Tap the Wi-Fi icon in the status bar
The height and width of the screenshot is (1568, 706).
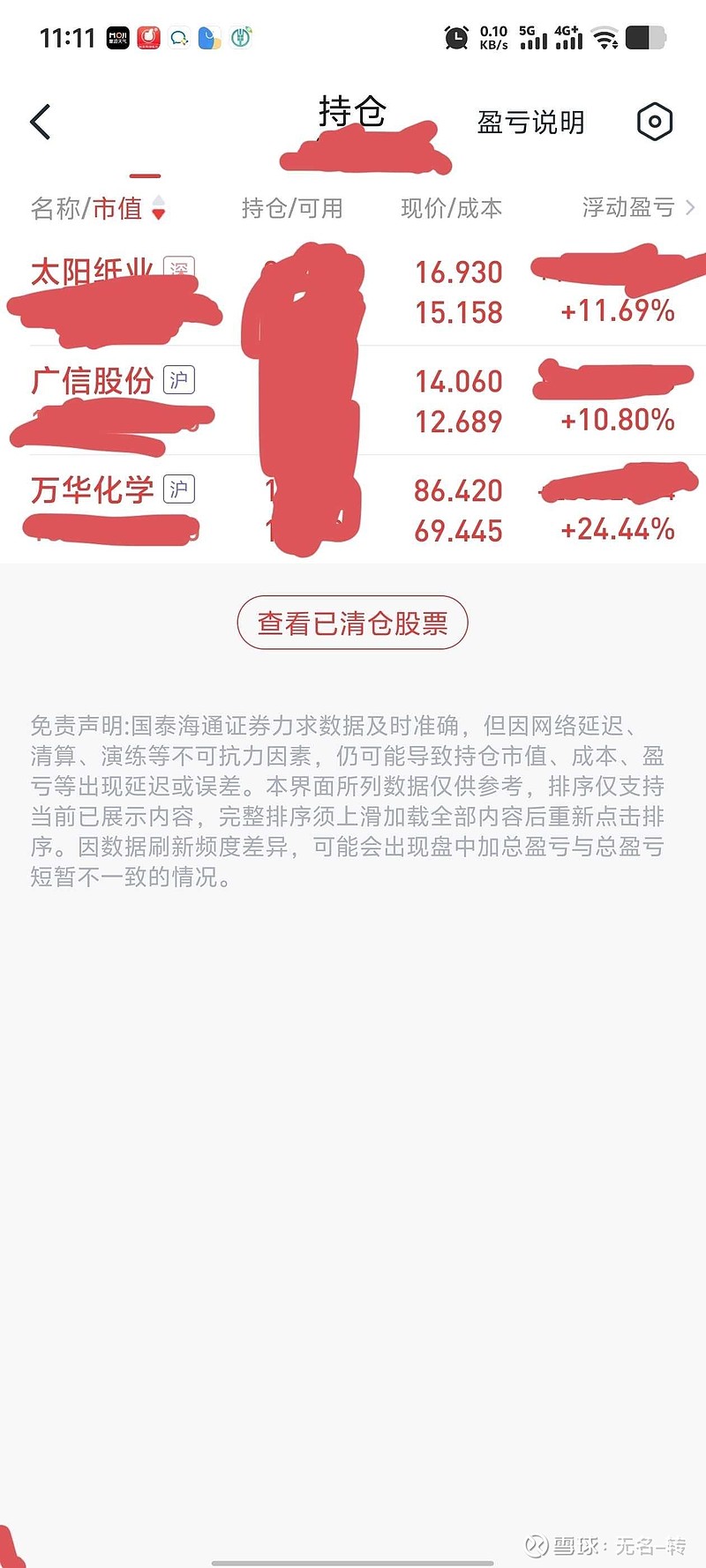coord(605,37)
